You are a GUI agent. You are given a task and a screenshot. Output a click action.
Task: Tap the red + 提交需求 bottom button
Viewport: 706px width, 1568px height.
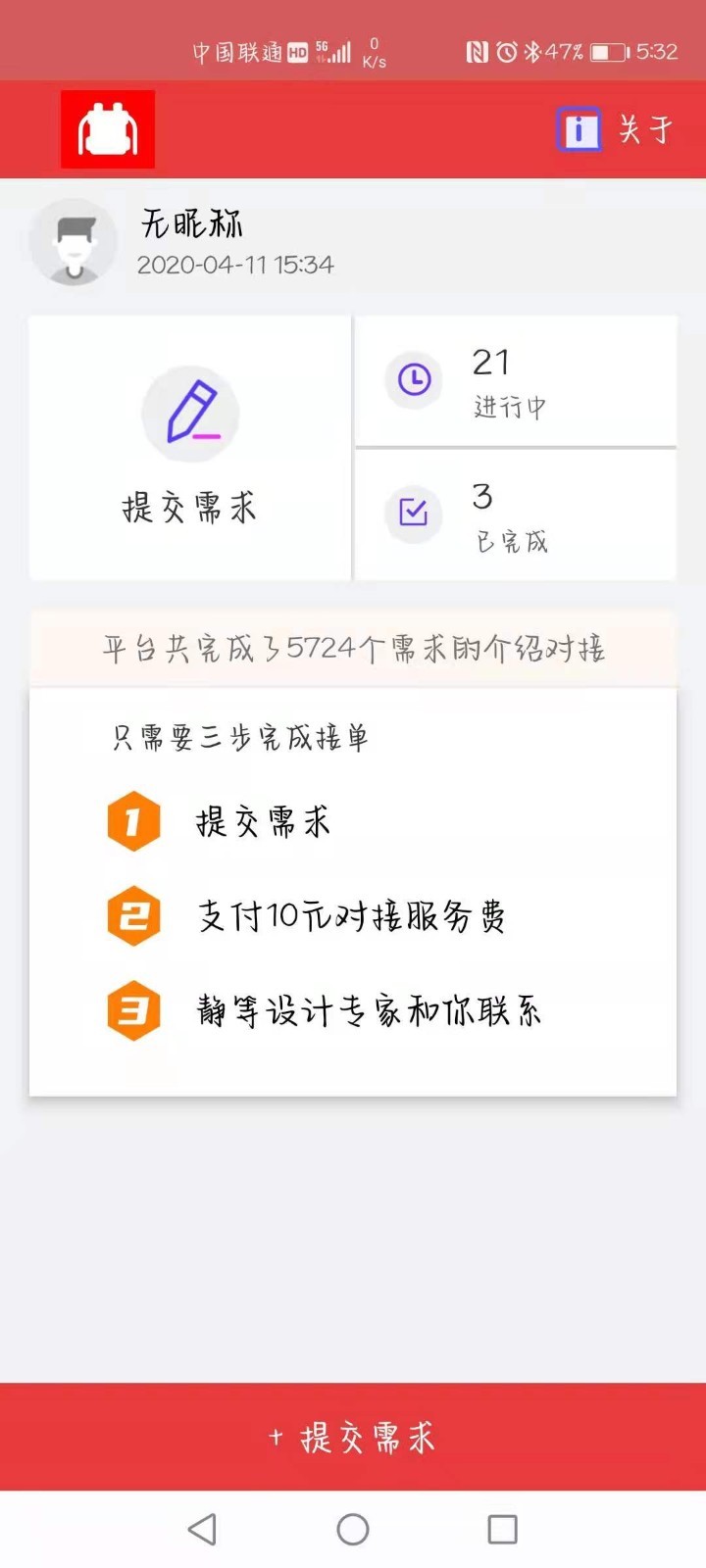(353, 1437)
